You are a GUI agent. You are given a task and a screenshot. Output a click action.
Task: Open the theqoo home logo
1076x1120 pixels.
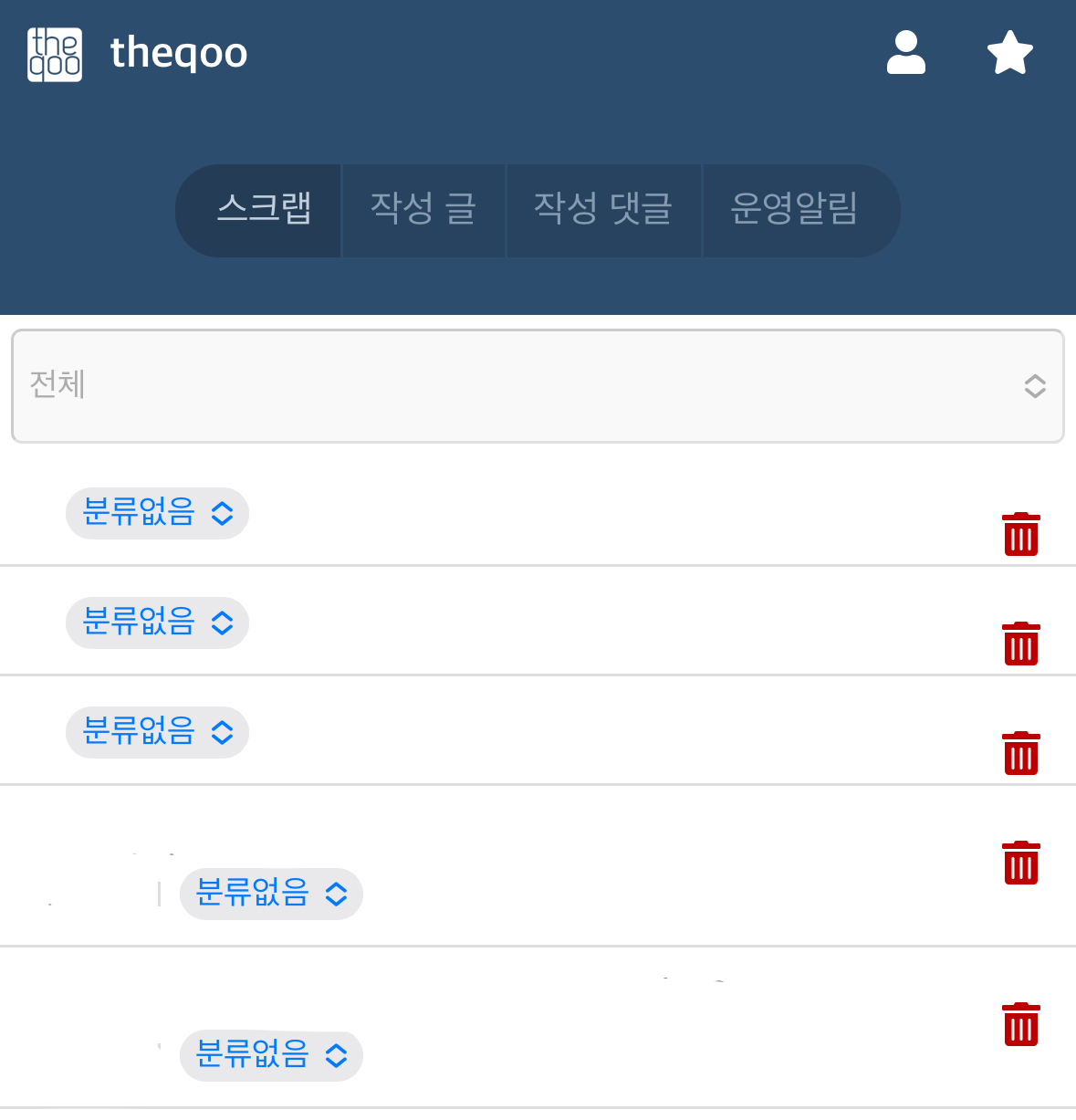pyautogui.click(x=55, y=54)
